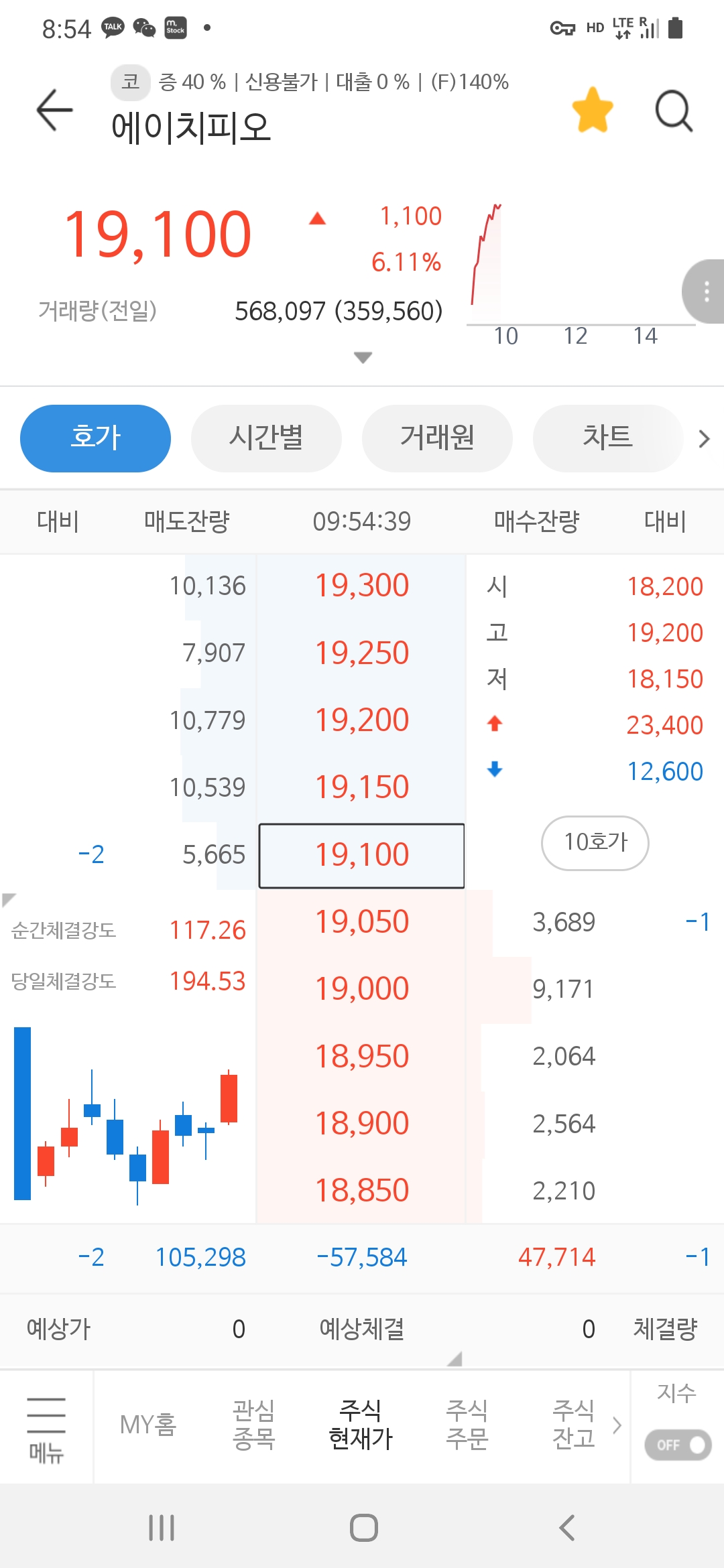Viewport: 724px width, 1568px height.
Task: Switch to the 시간별 tab
Action: coord(266,438)
